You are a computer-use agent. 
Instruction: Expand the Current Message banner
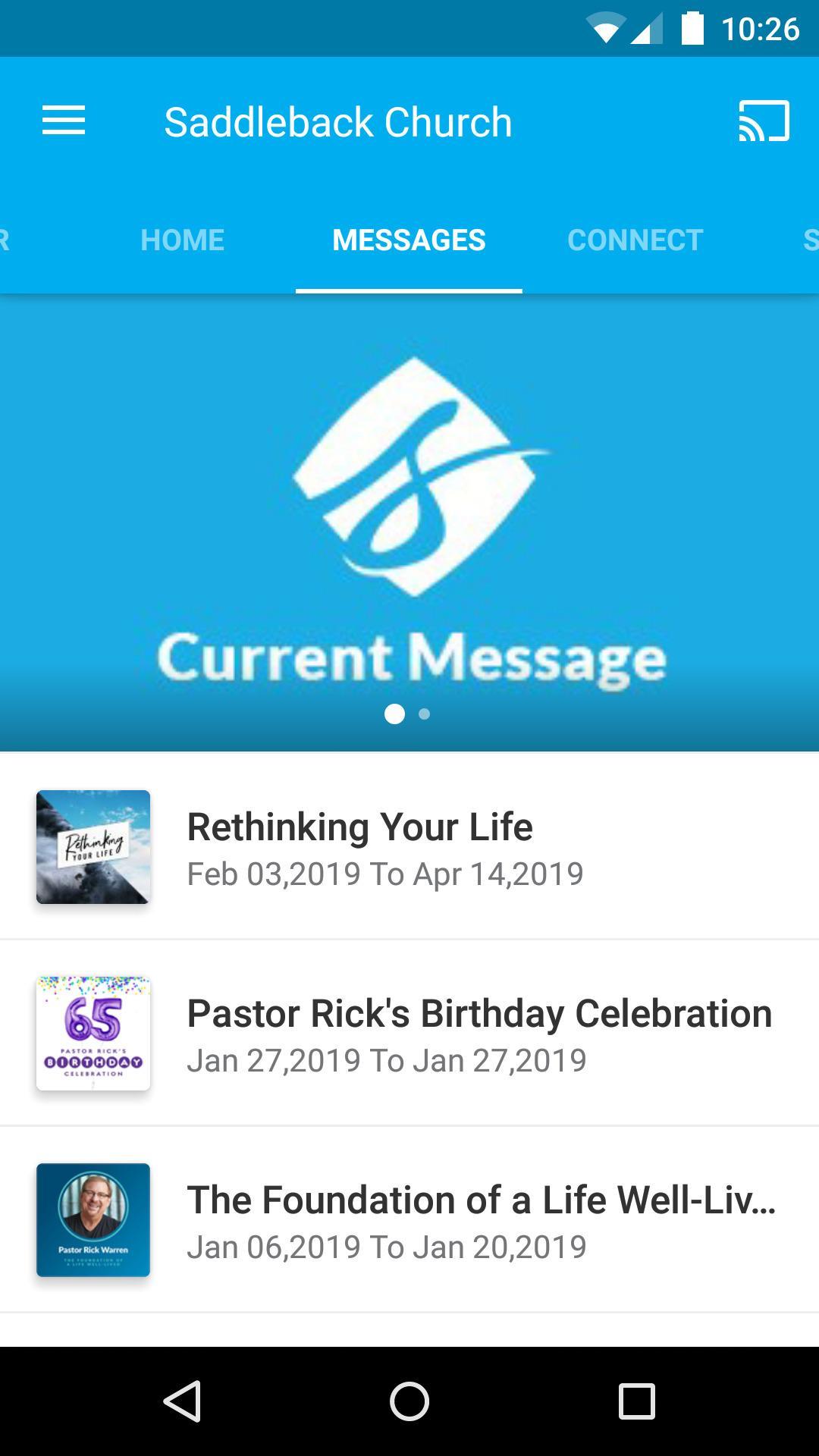pyautogui.click(x=409, y=658)
